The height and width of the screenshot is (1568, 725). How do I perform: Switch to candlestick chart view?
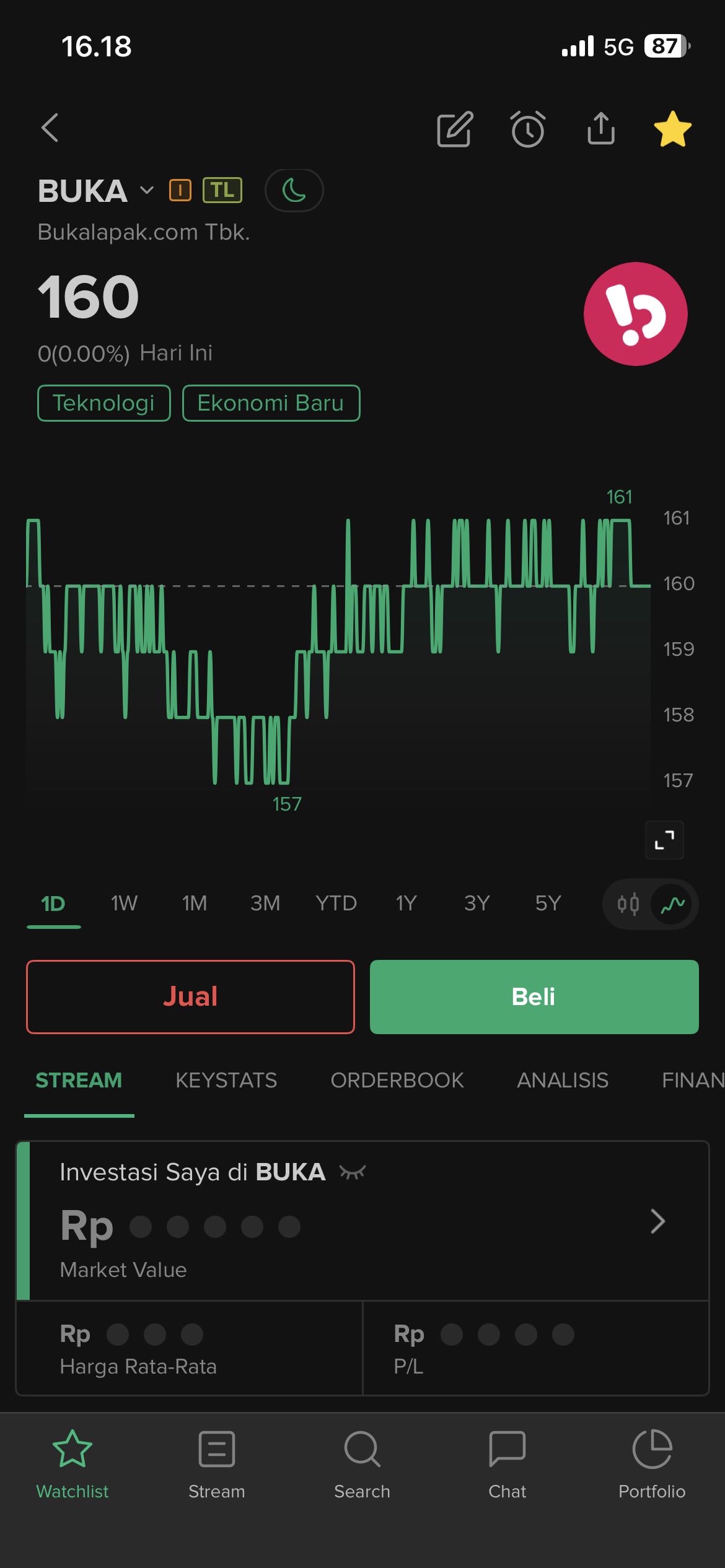coord(628,905)
